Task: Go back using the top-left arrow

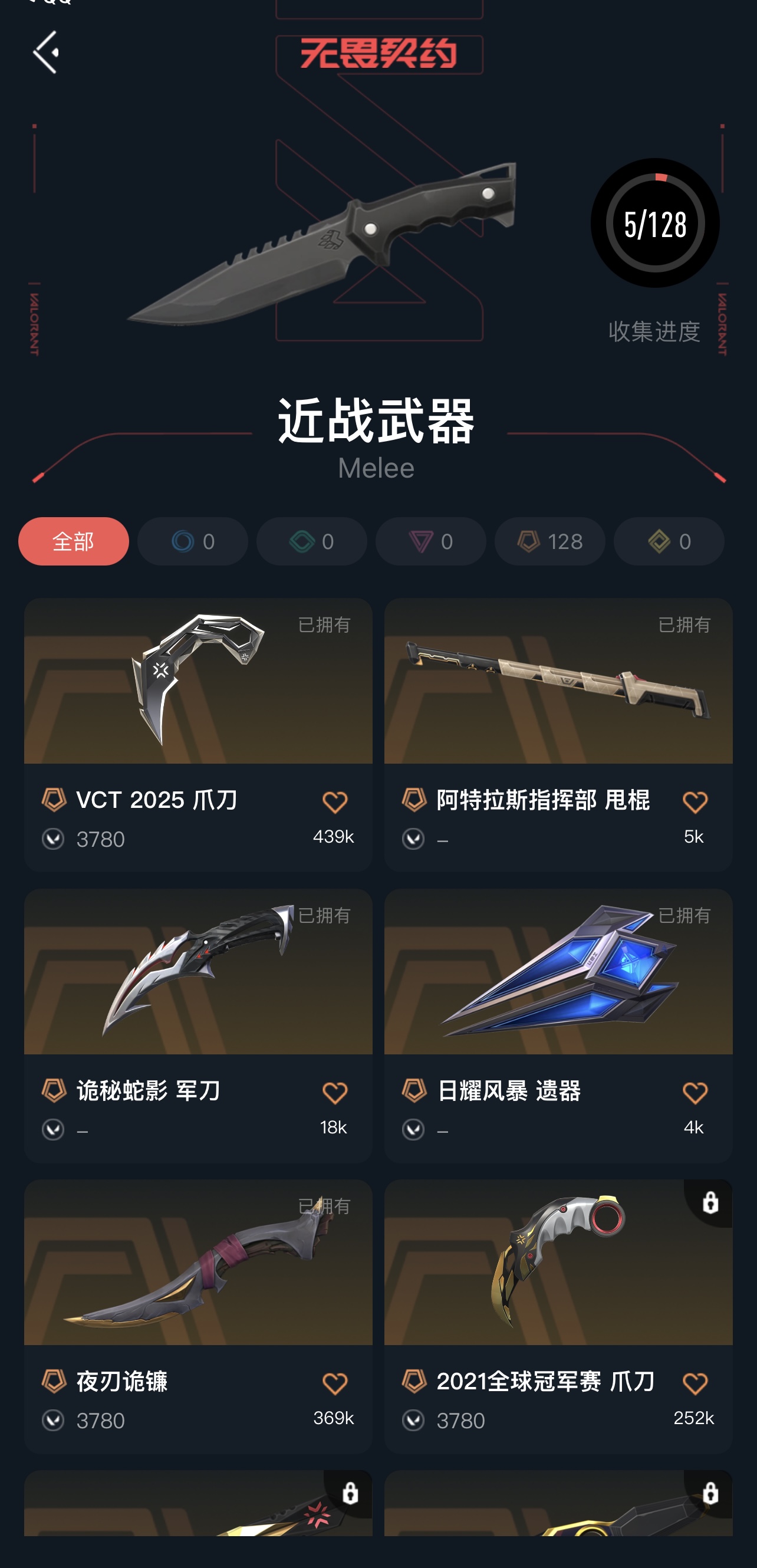Action: pos(46,53)
